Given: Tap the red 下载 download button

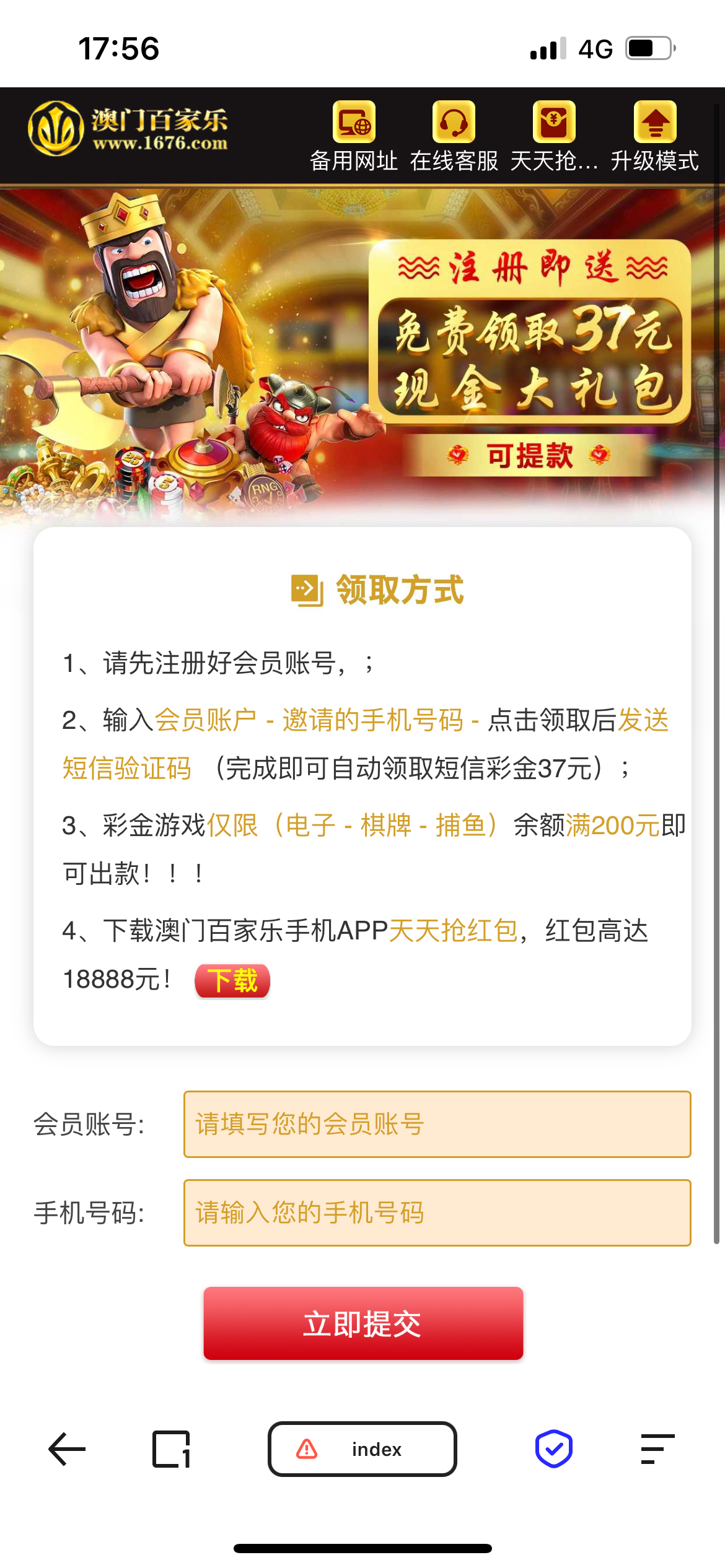Looking at the screenshot, I should [232, 980].
